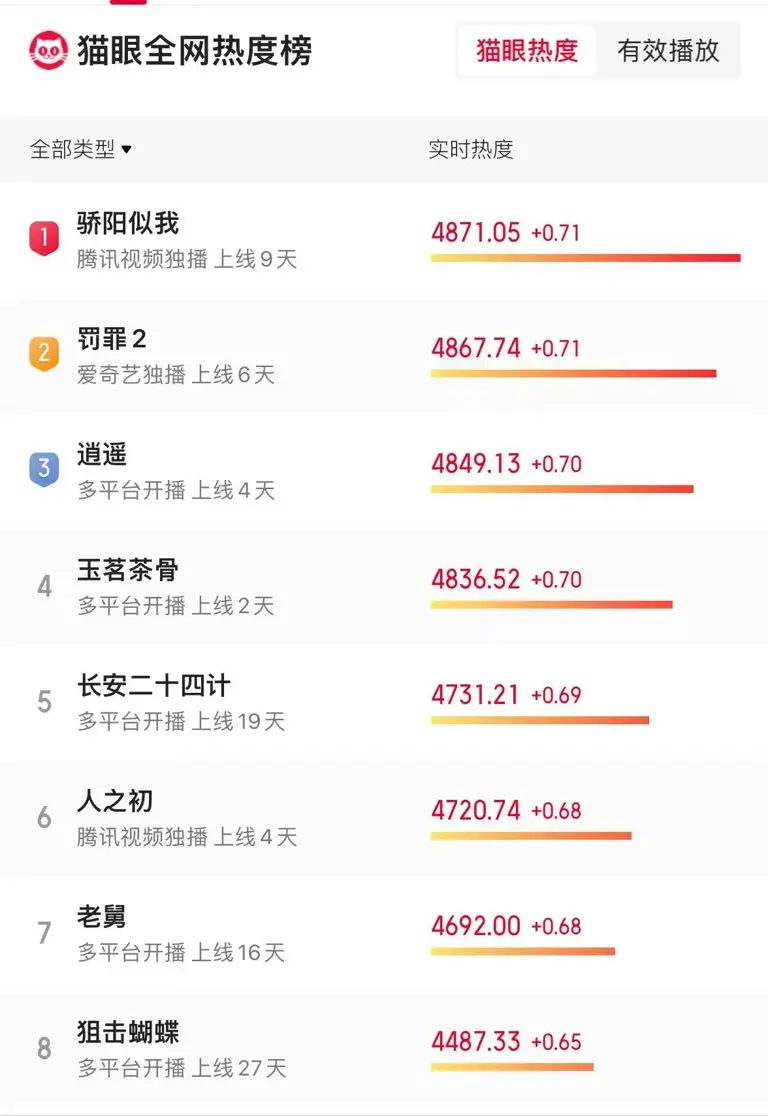This screenshot has width=768, height=1116.
Task: Click the heat value 4720.74 of 人之初
Action: tap(476, 810)
